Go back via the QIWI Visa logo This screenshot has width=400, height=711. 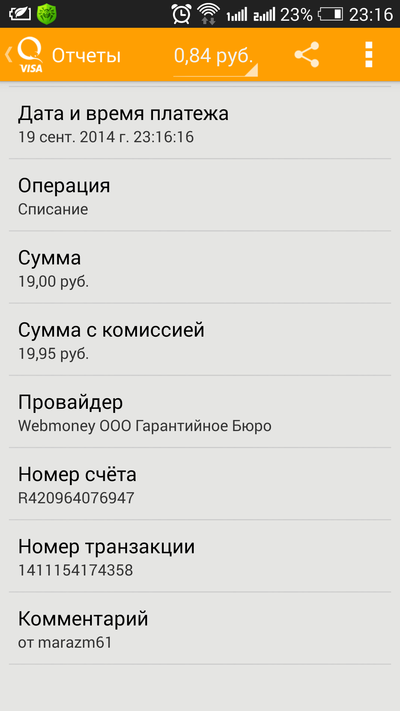click(25, 55)
